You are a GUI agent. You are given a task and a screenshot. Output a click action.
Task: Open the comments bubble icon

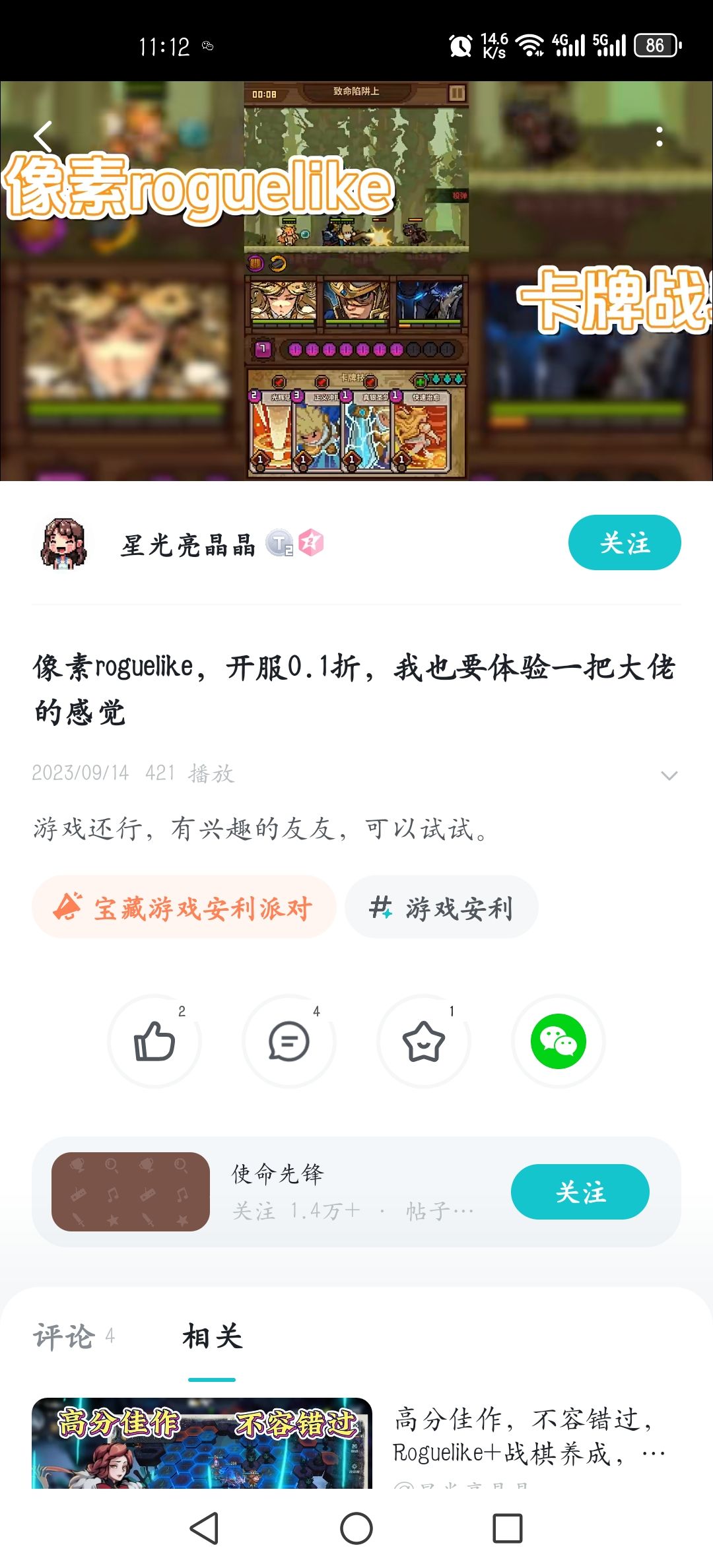point(289,1041)
